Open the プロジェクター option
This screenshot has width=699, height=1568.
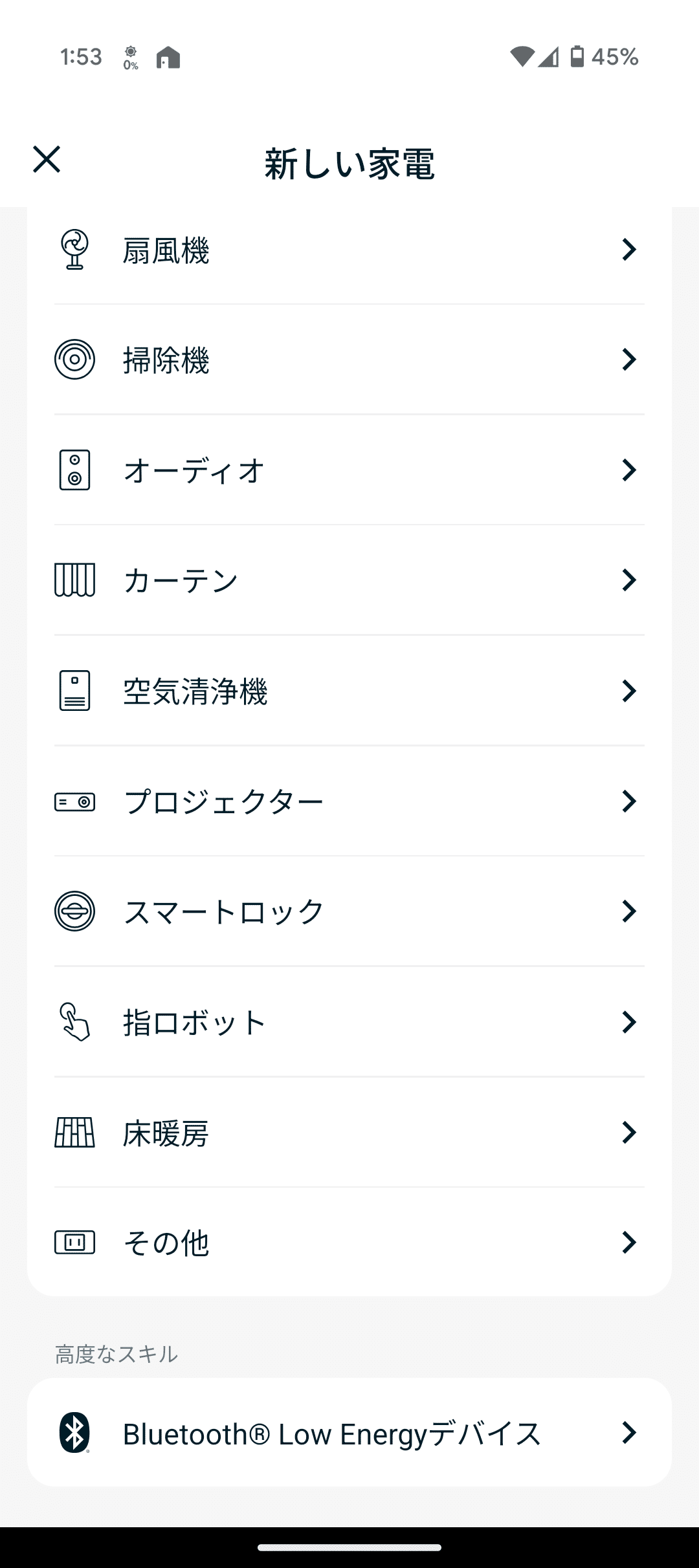349,801
